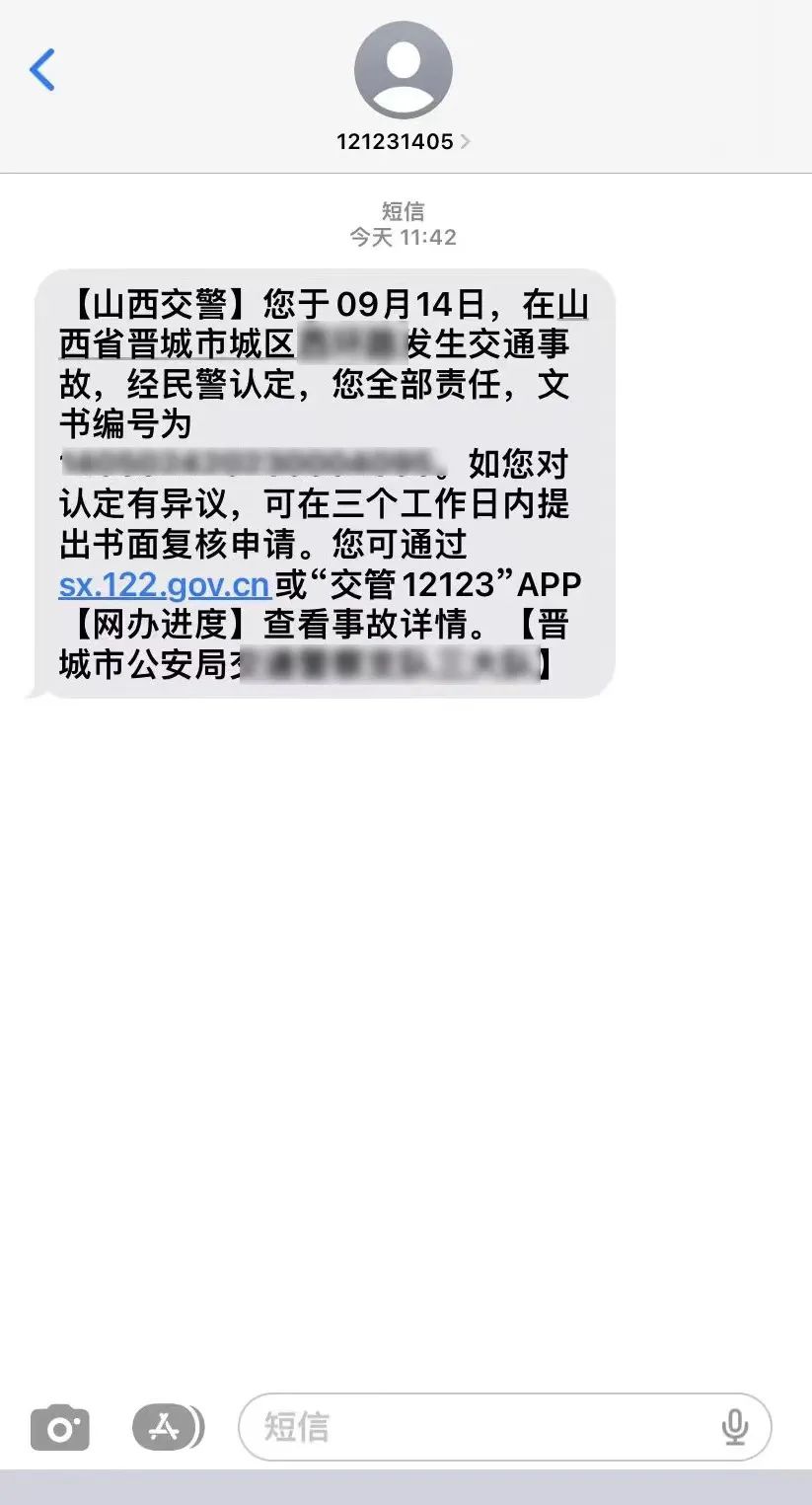
Task: Open the App Store apps drawer
Action: [167, 1426]
